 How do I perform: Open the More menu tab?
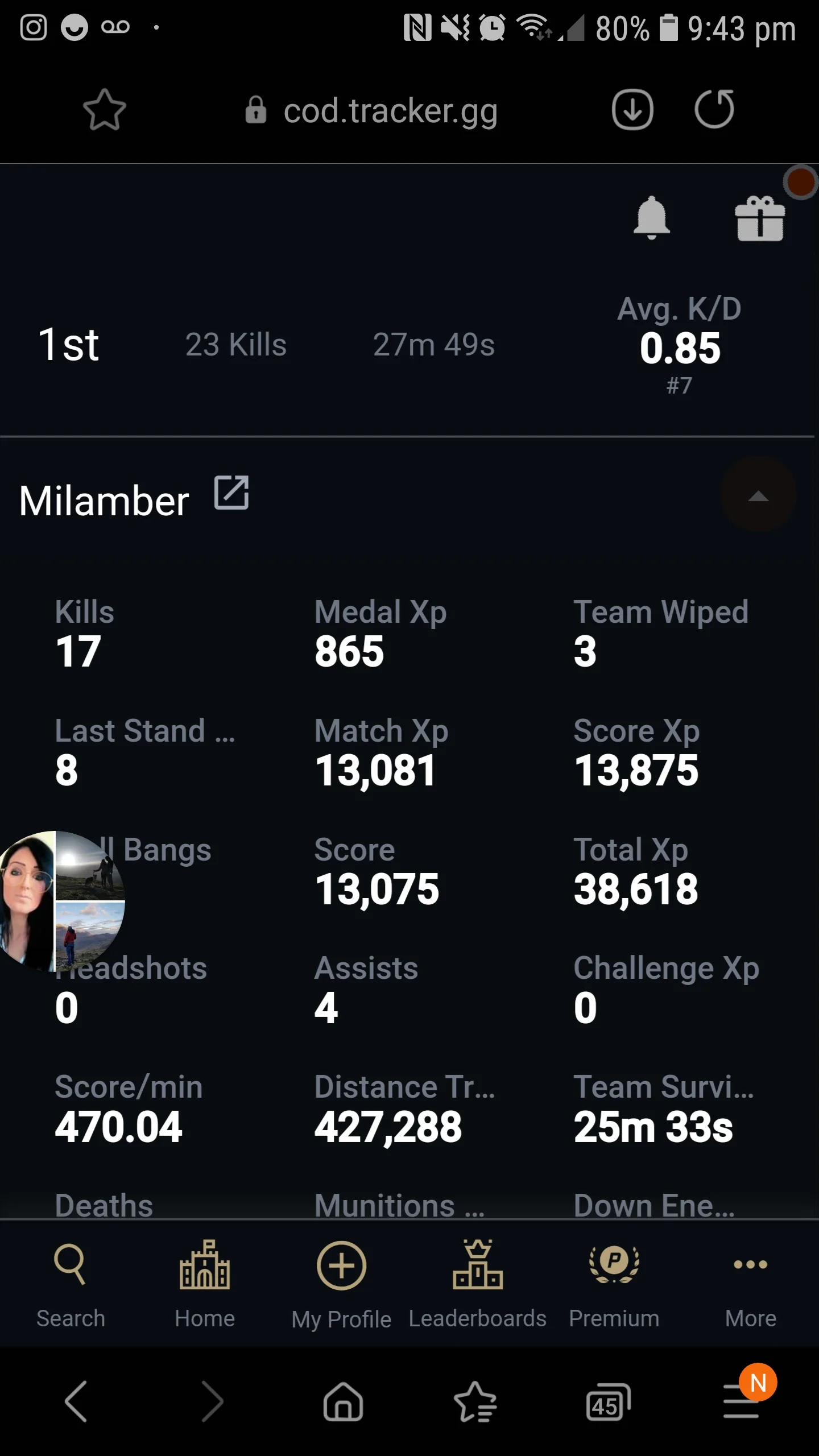pyautogui.click(x=751, y=1285)
